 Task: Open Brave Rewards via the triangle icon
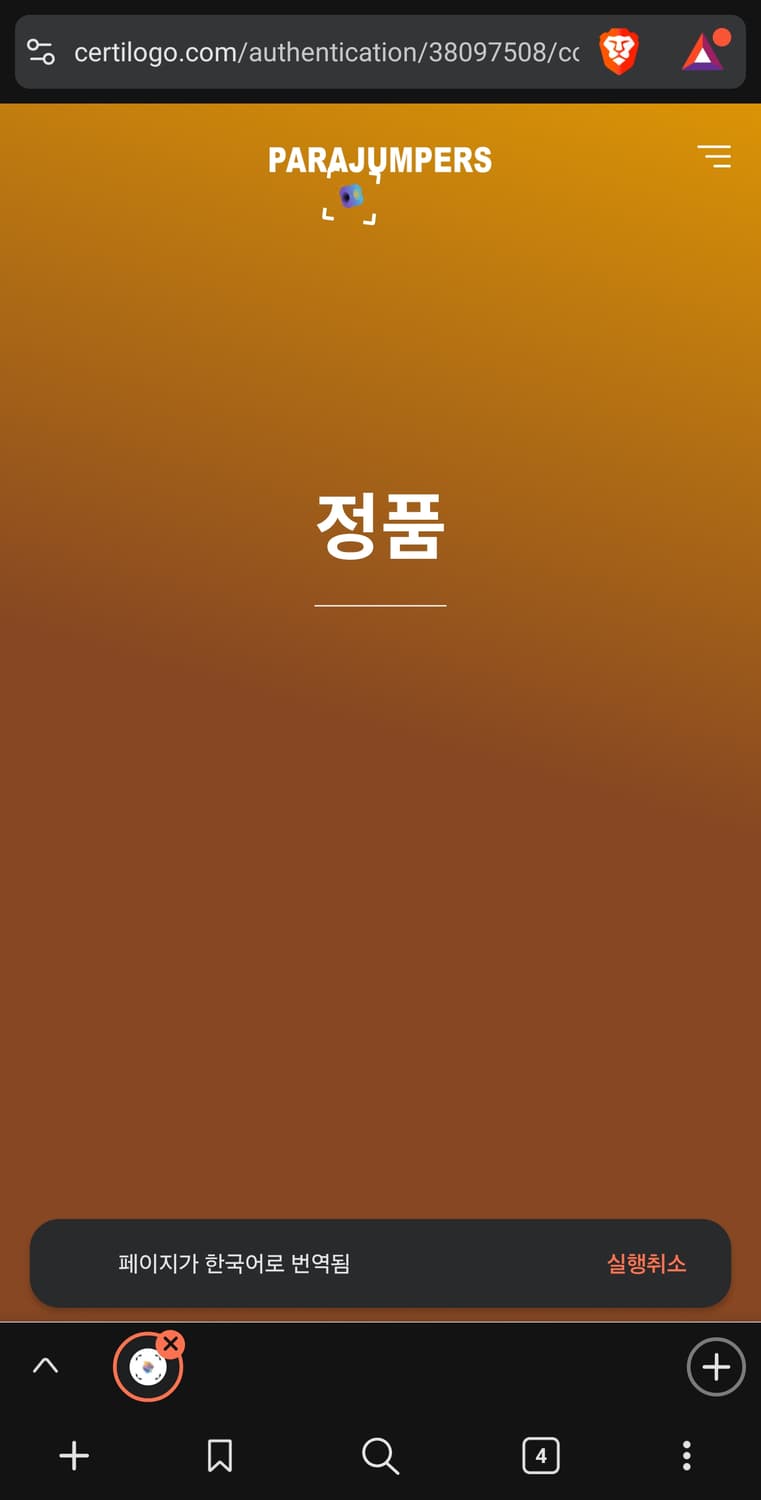click(703, 53)
